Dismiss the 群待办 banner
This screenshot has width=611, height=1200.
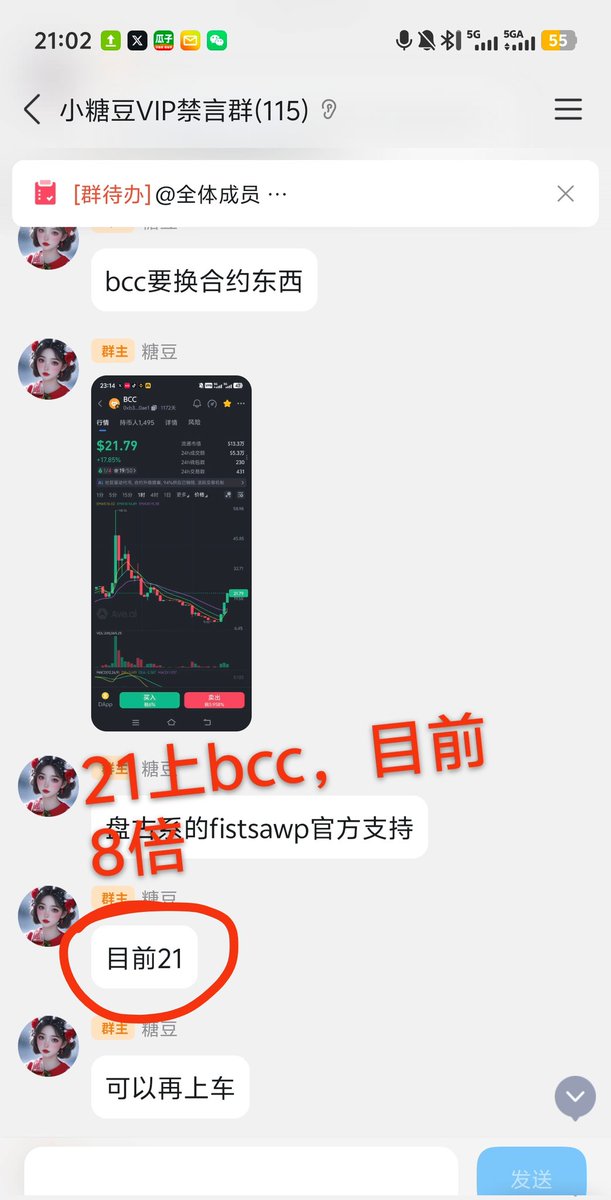[565, 194]
